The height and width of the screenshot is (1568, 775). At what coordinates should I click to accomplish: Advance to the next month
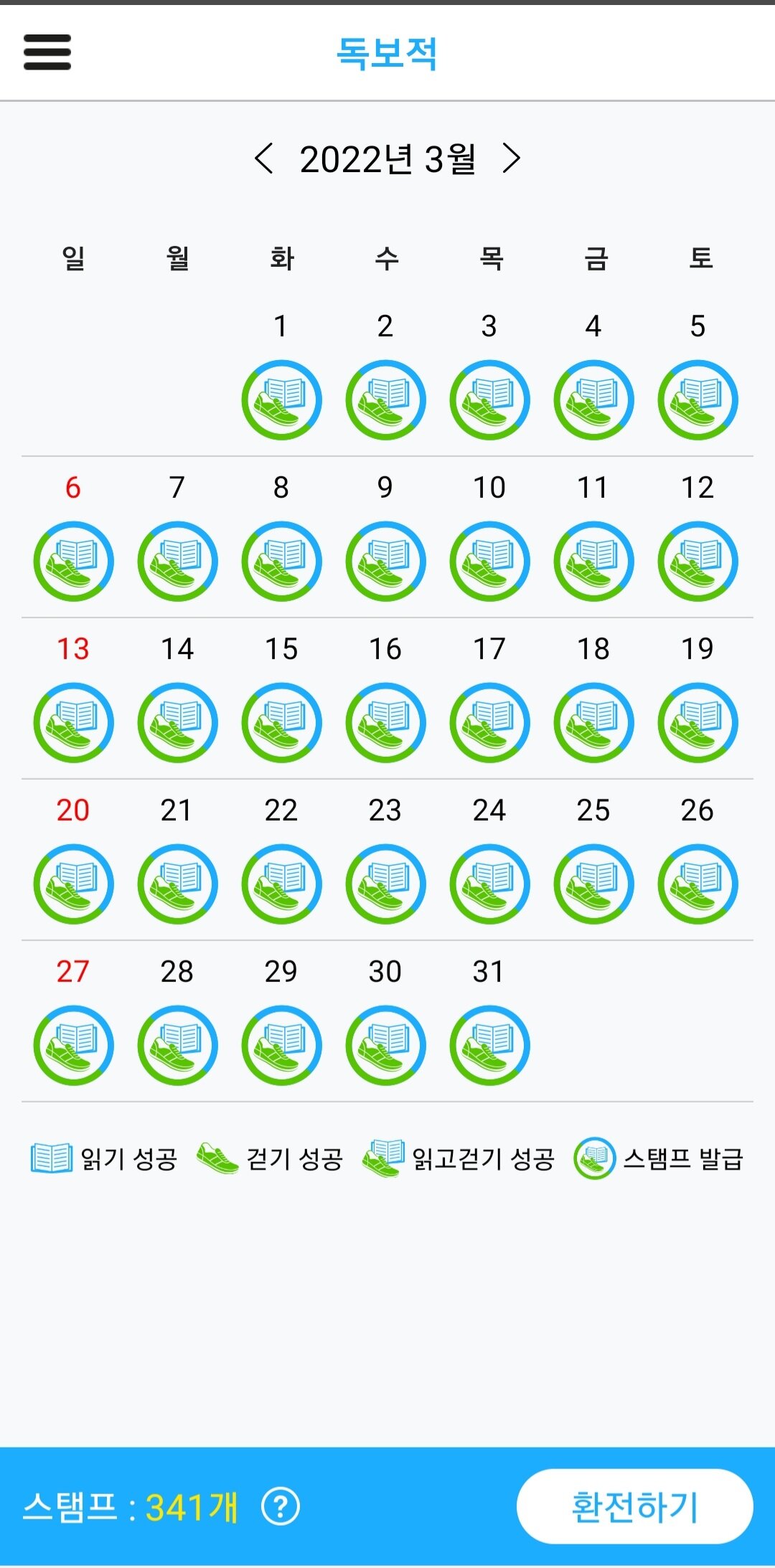(511, 159)
